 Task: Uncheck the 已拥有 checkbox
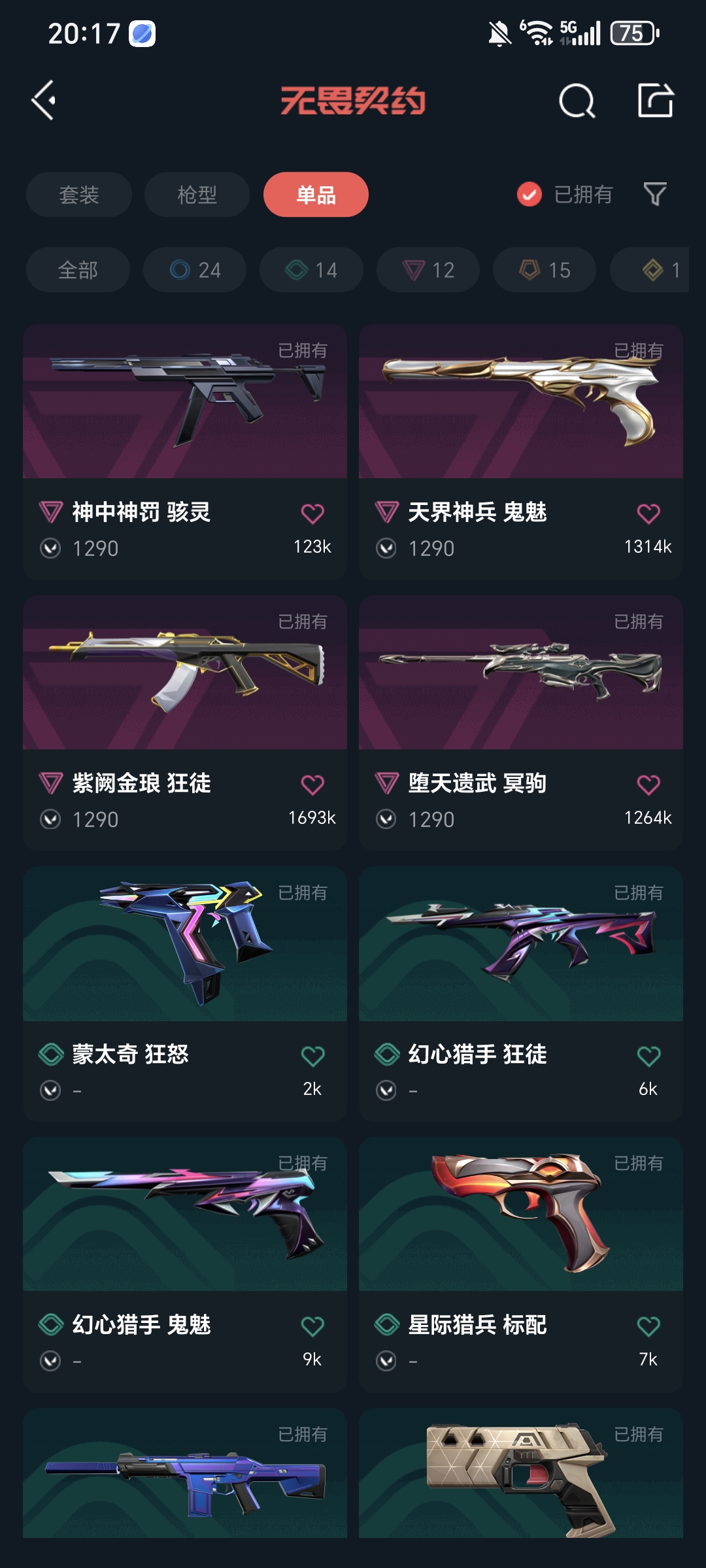[x=529, y=194]
